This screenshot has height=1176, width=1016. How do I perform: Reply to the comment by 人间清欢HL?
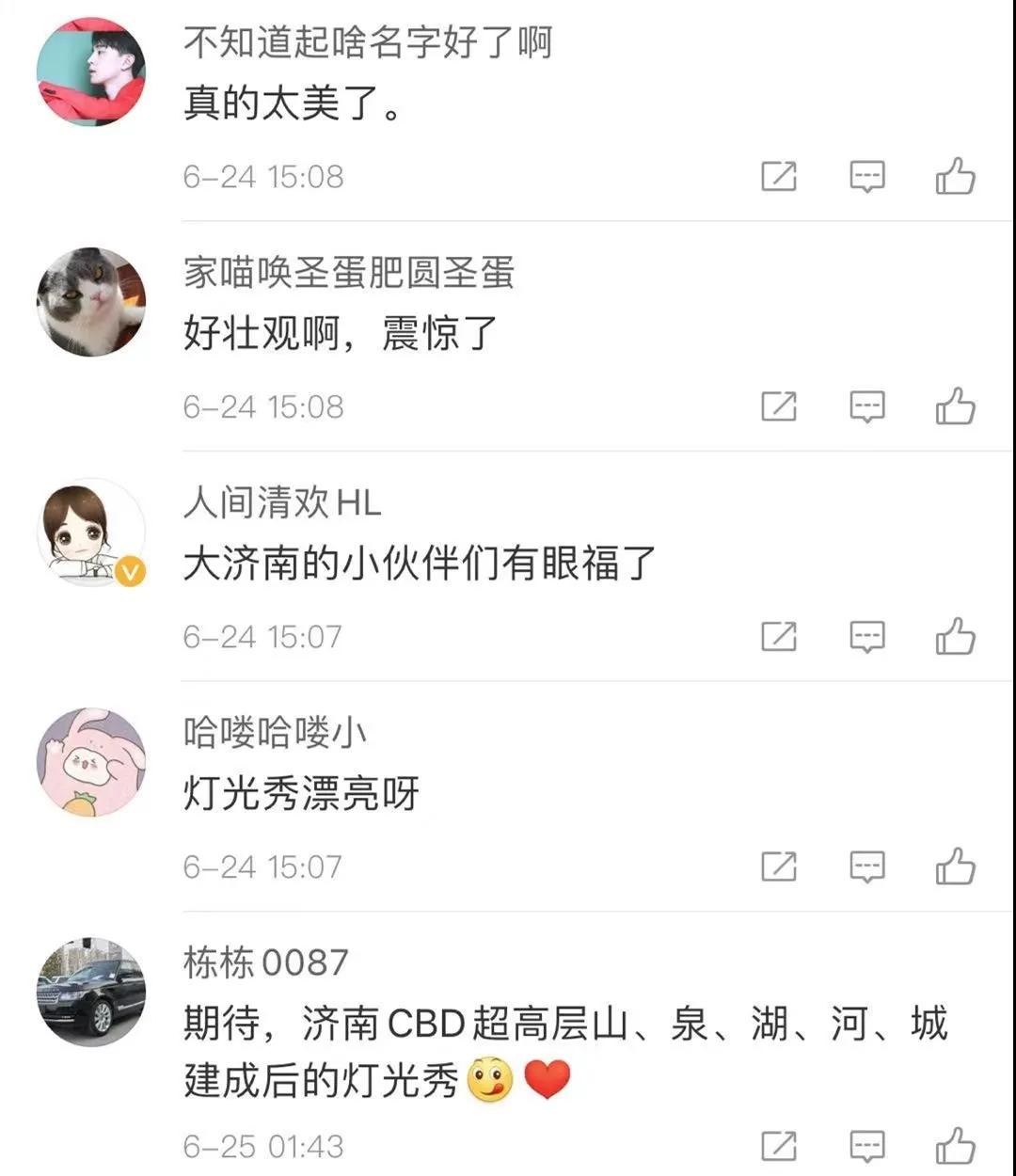click(866, 637)
